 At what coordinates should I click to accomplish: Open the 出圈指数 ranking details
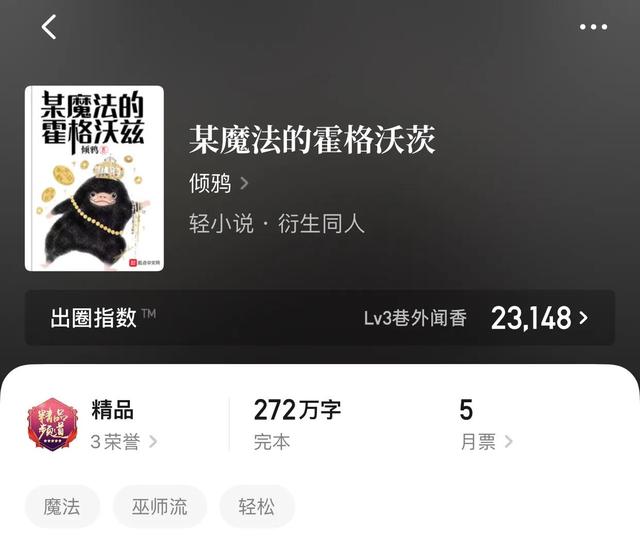coord(320,318)
